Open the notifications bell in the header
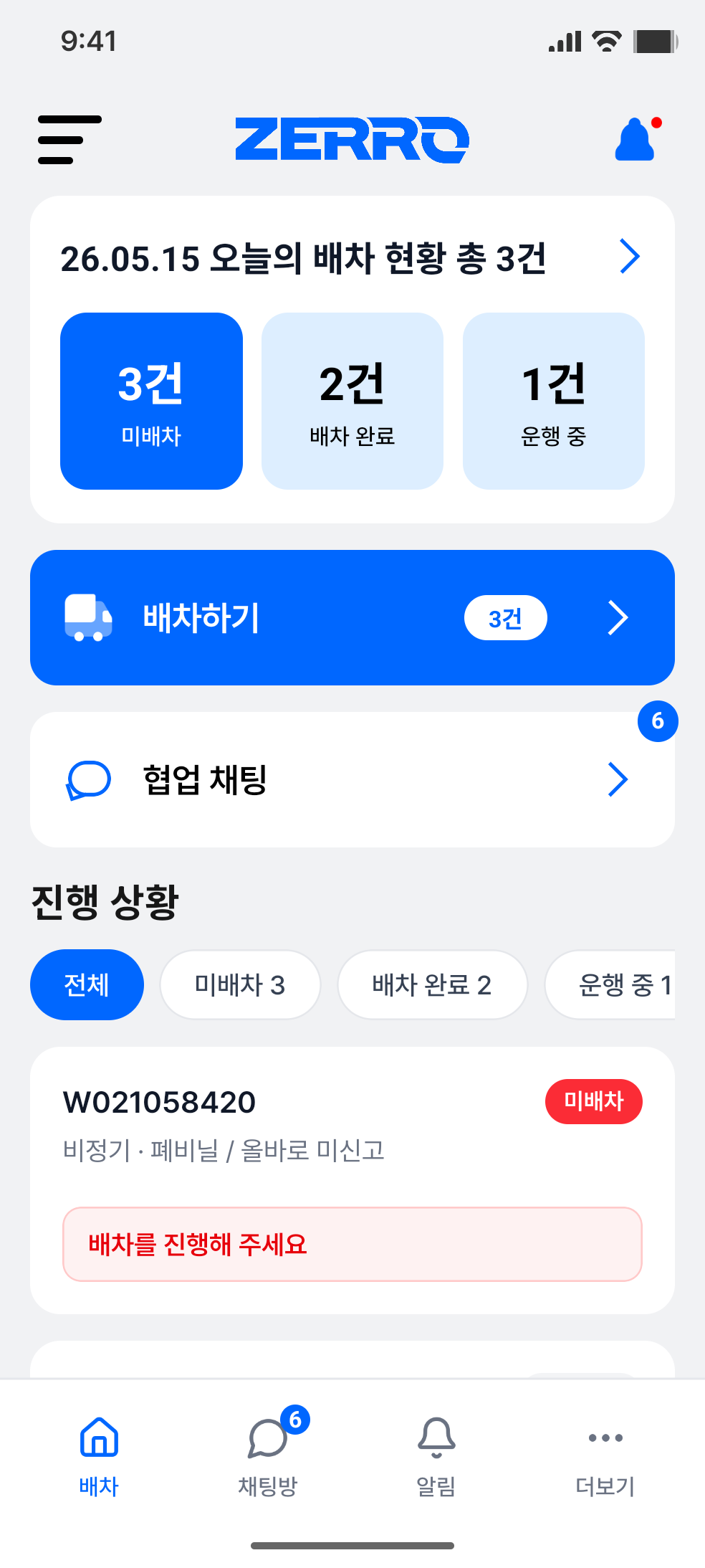705x1568 pixels. tap(636, 140)
